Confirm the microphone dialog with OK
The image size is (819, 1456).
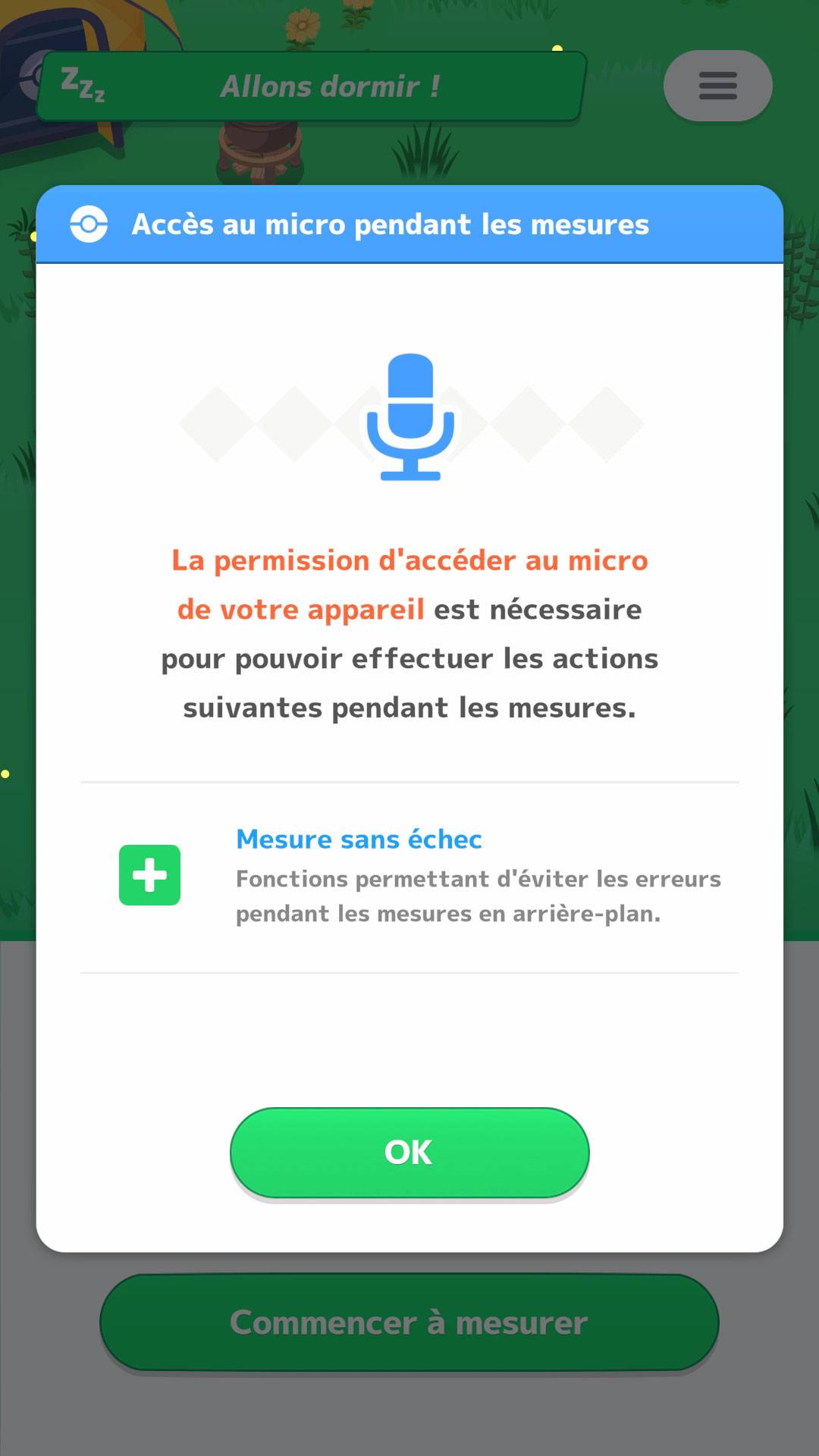[409, 1153]
